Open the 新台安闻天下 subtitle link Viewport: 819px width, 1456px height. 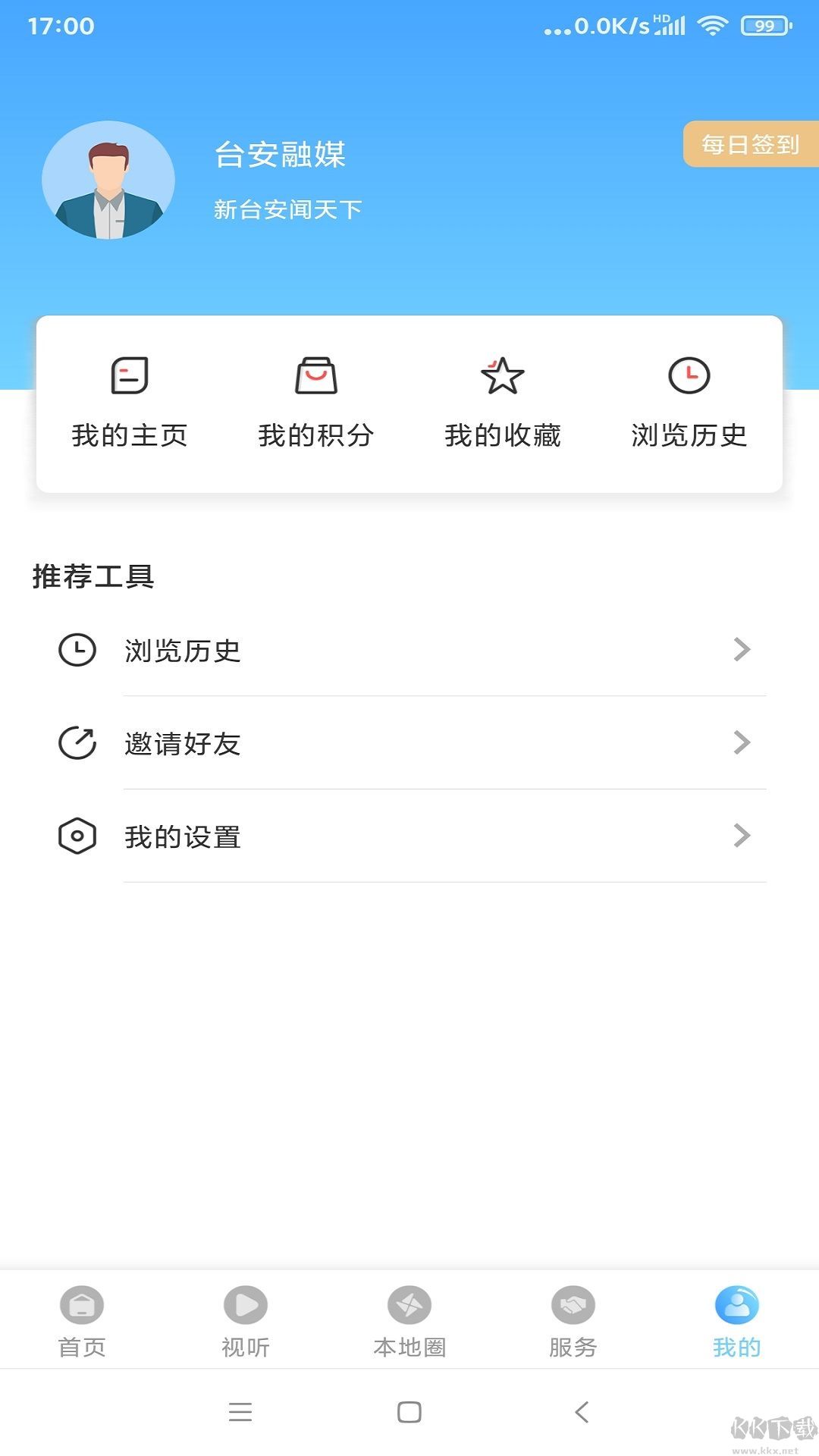[287, 209]
